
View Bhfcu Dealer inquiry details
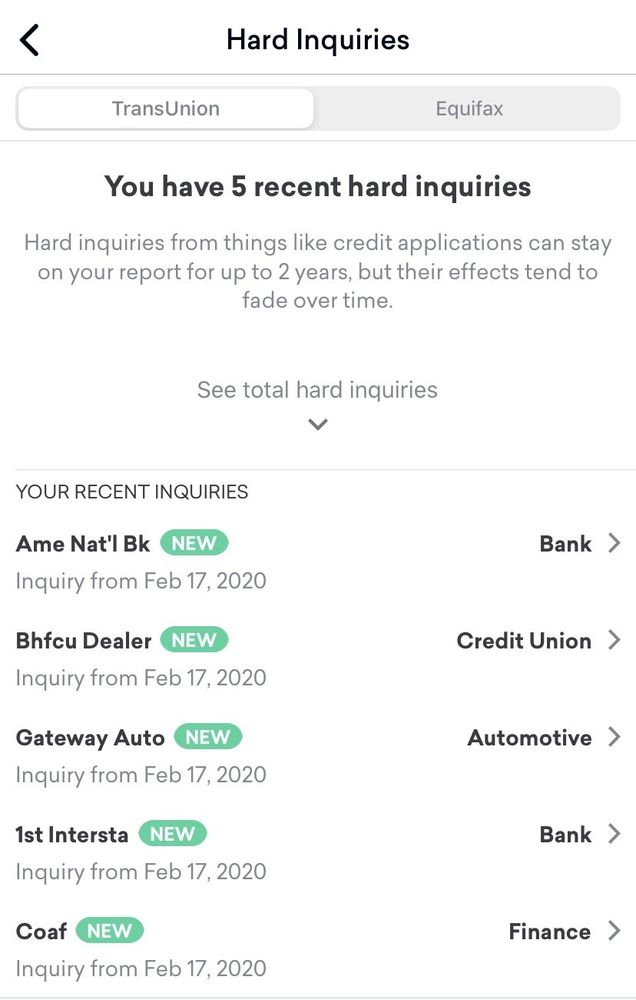pyautogui.click(x=318, y=658)
